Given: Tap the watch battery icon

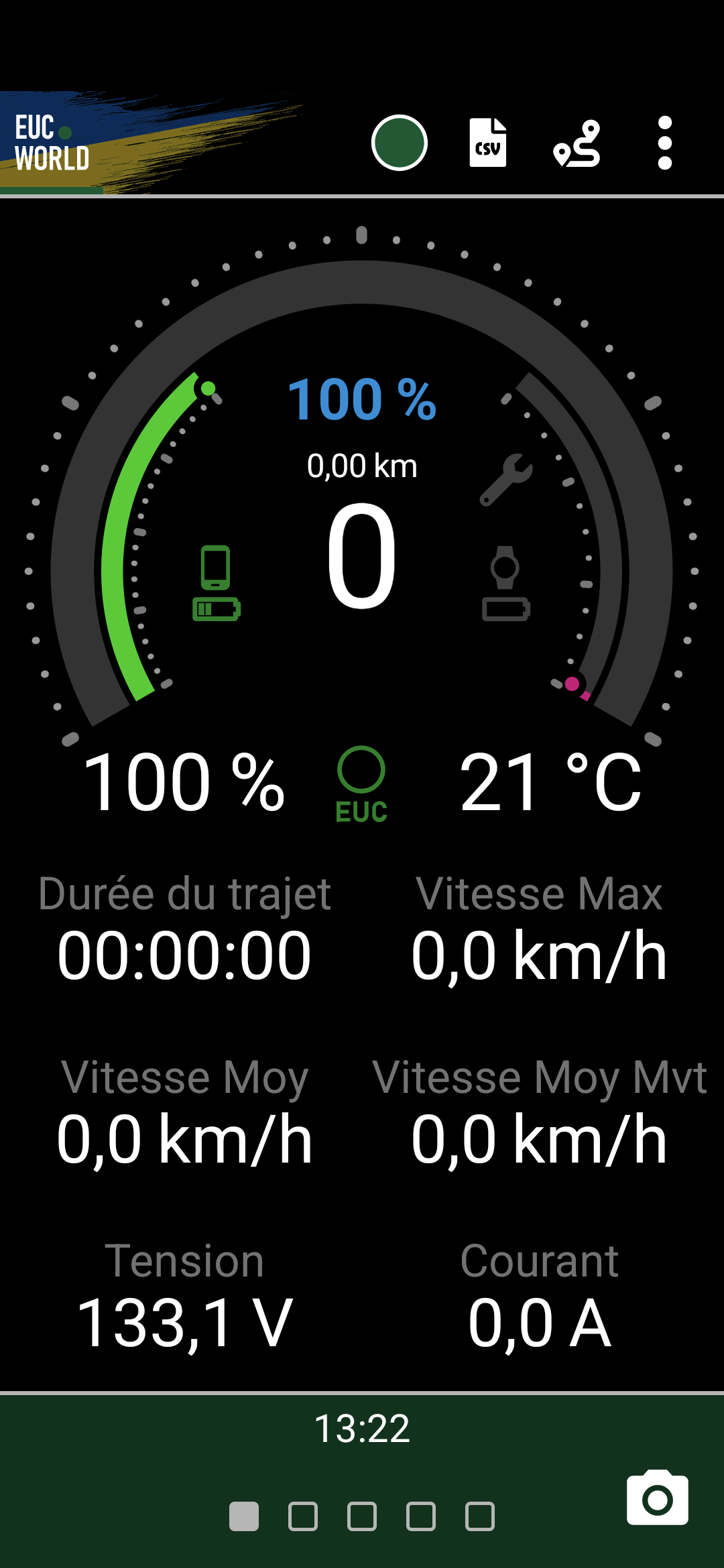Looking at the screenshot, I should tap(506, 583).
